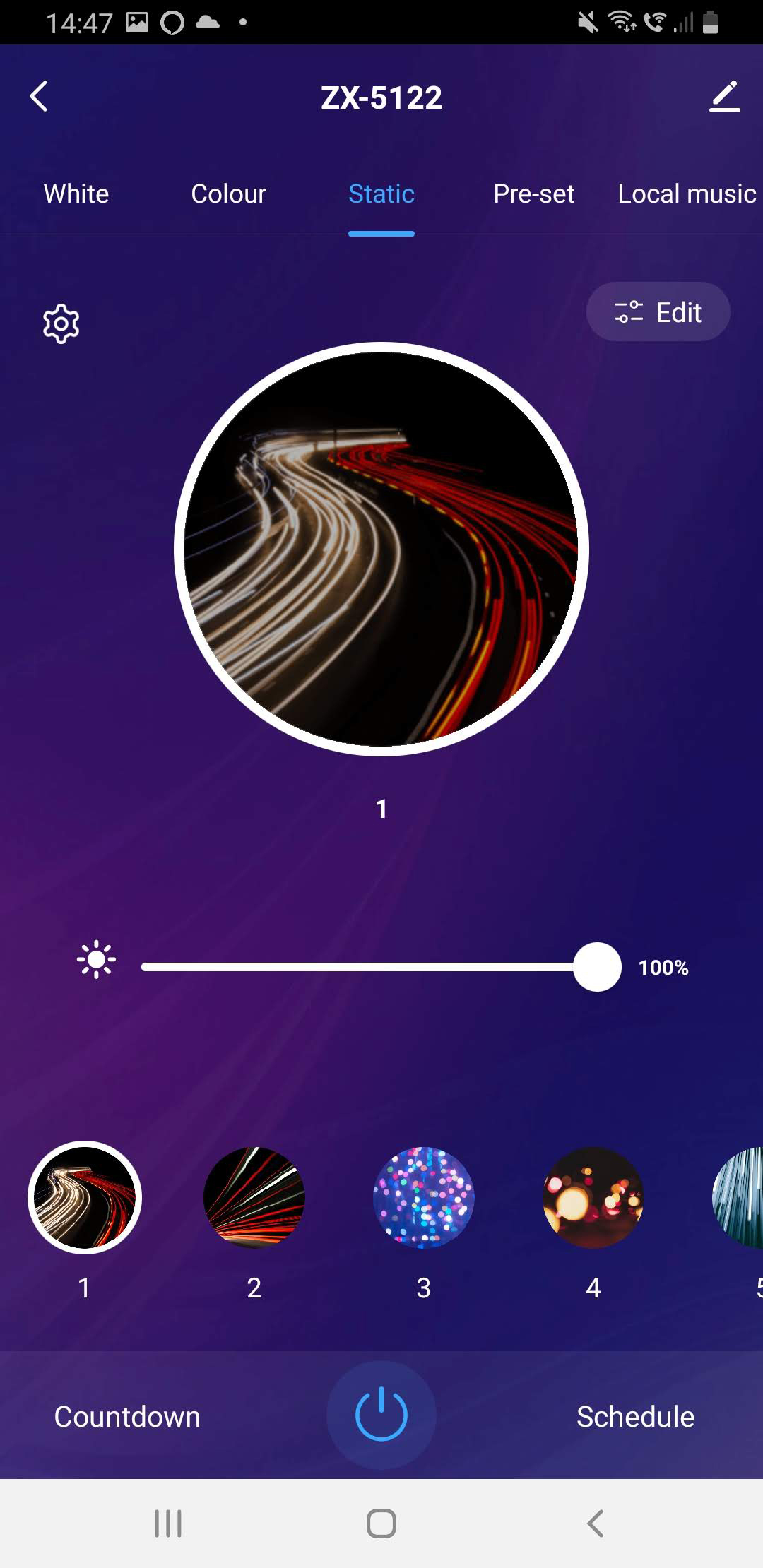763x1568 pixels.
Task: Open the Pre-set tab
Action: 533,194
